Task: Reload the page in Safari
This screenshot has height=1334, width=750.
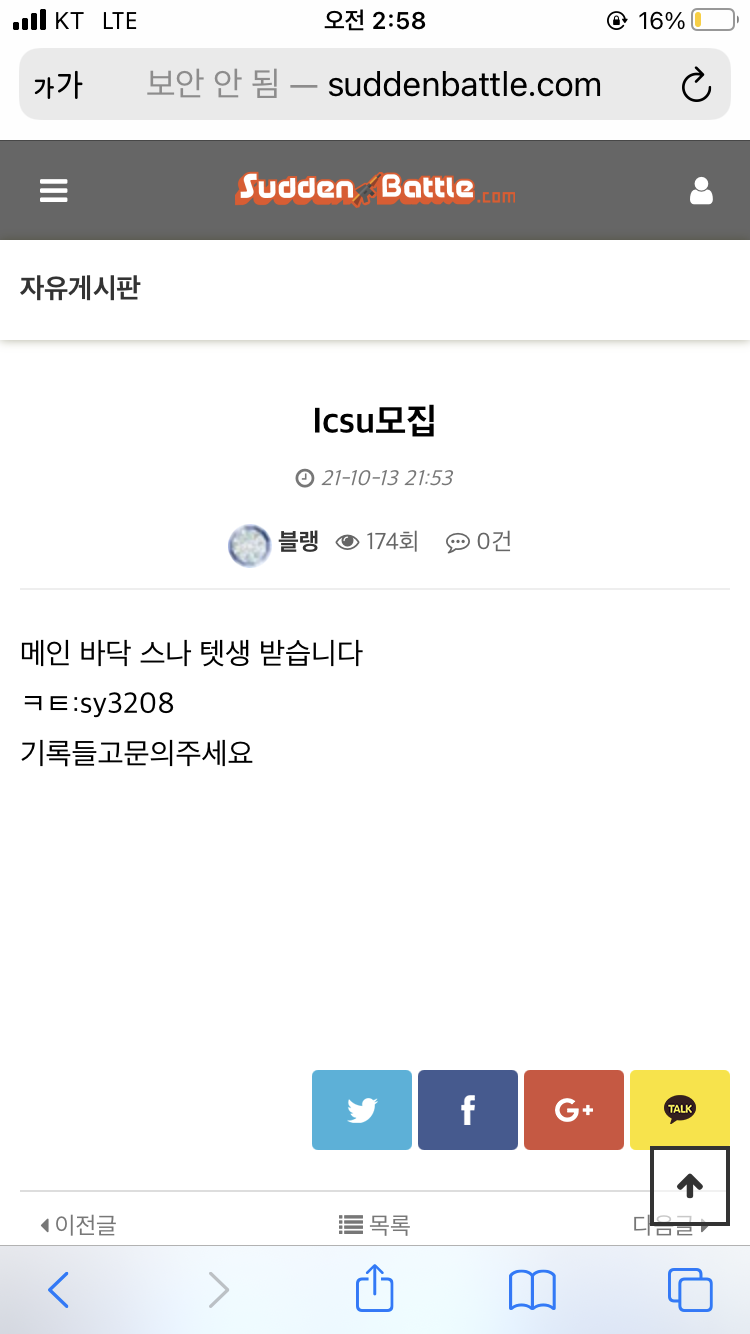Action: (696, 86)
